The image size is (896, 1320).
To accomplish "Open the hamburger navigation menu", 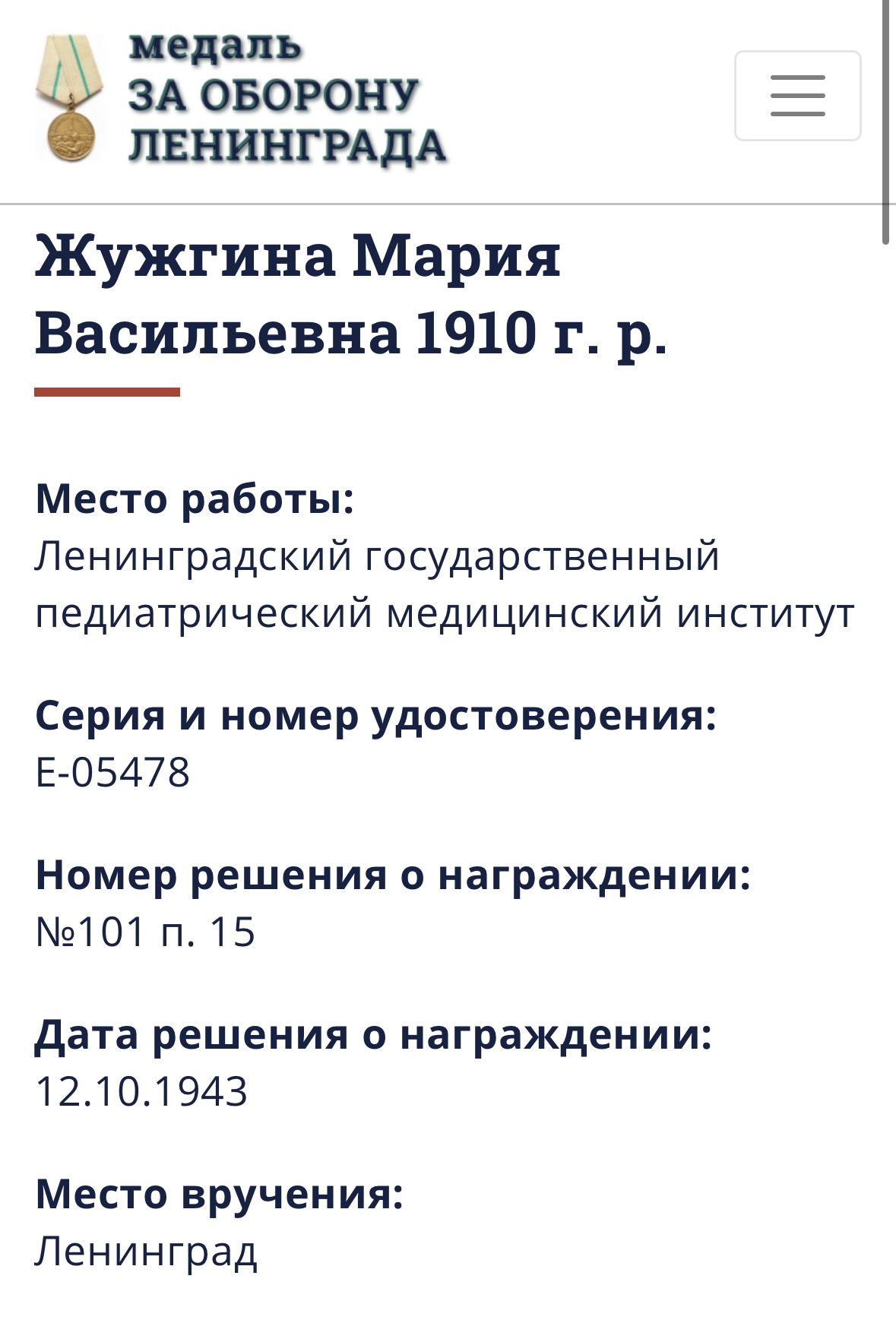I will [x=797, y=96].
